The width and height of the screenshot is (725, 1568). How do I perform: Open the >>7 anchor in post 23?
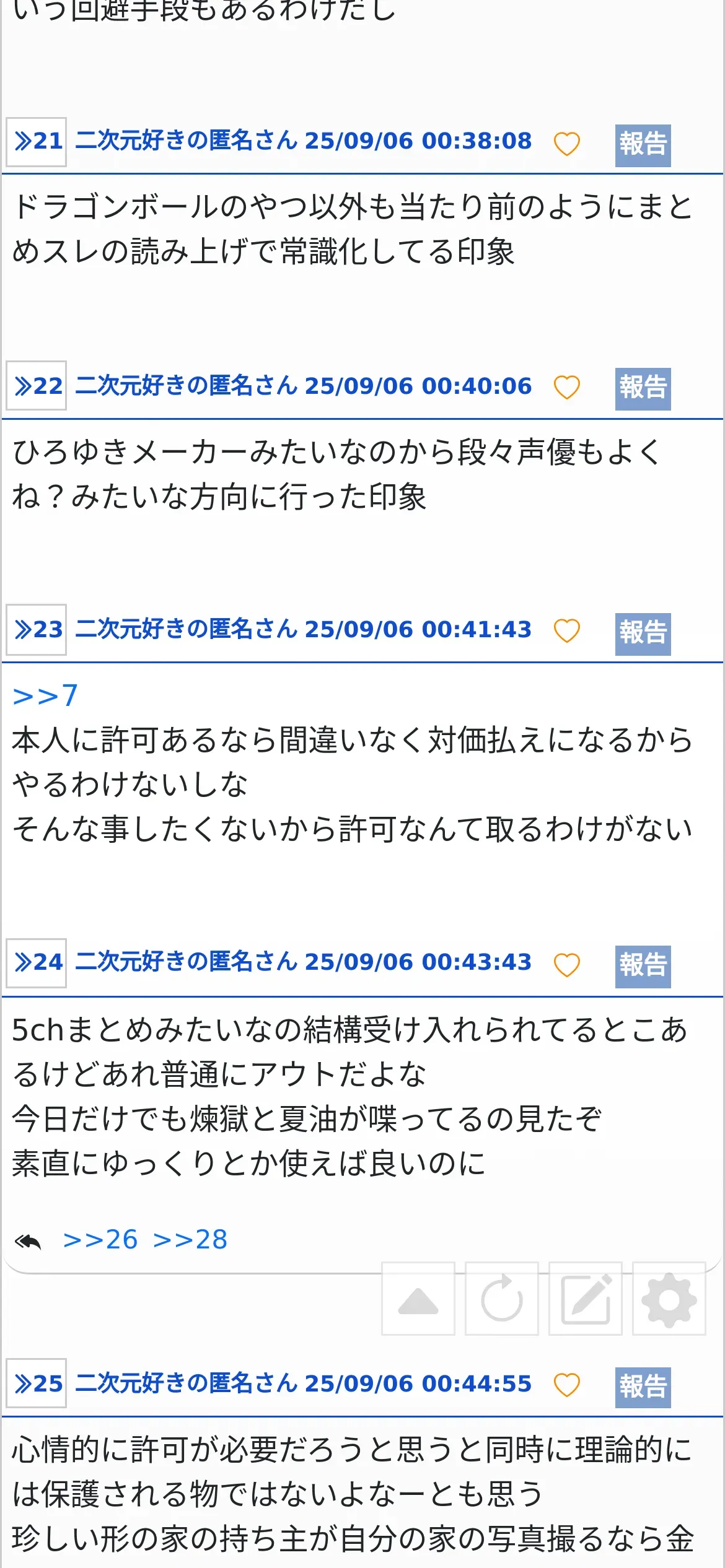pyautogui.click(x=45, y=695)
